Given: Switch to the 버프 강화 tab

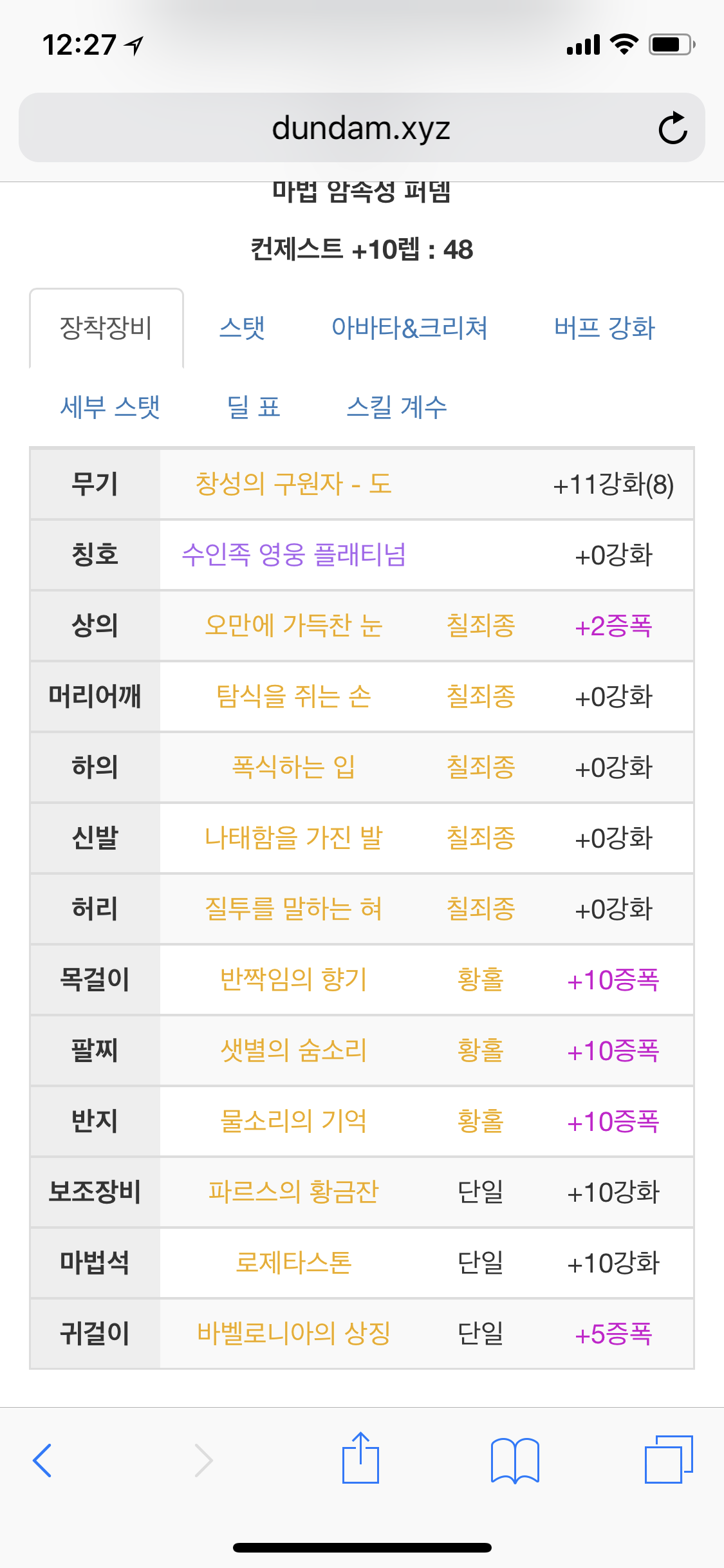Looking at the screenshot, I should coord(604,328).
